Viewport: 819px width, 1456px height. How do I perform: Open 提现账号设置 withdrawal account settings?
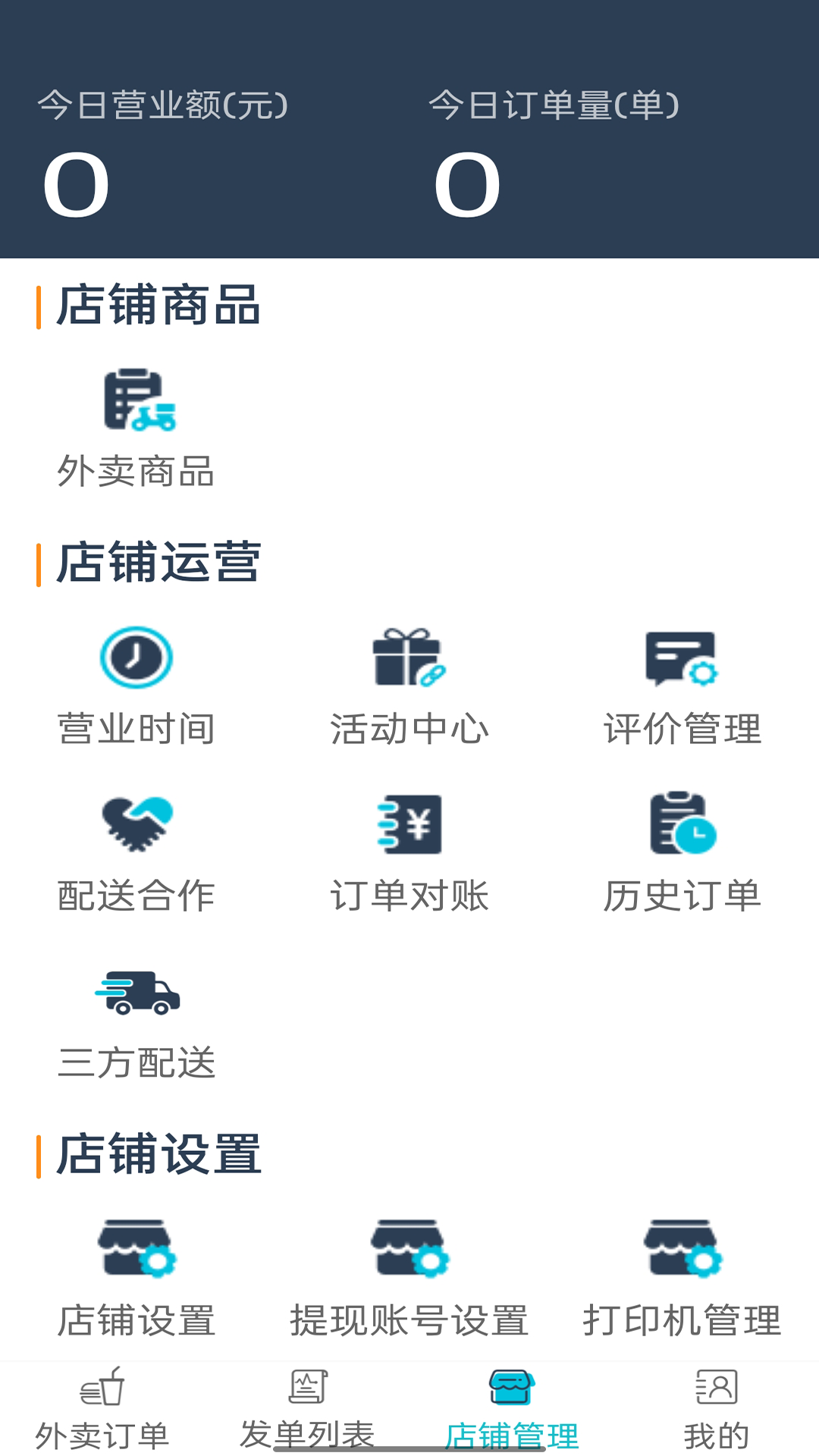click(409, 1251)
